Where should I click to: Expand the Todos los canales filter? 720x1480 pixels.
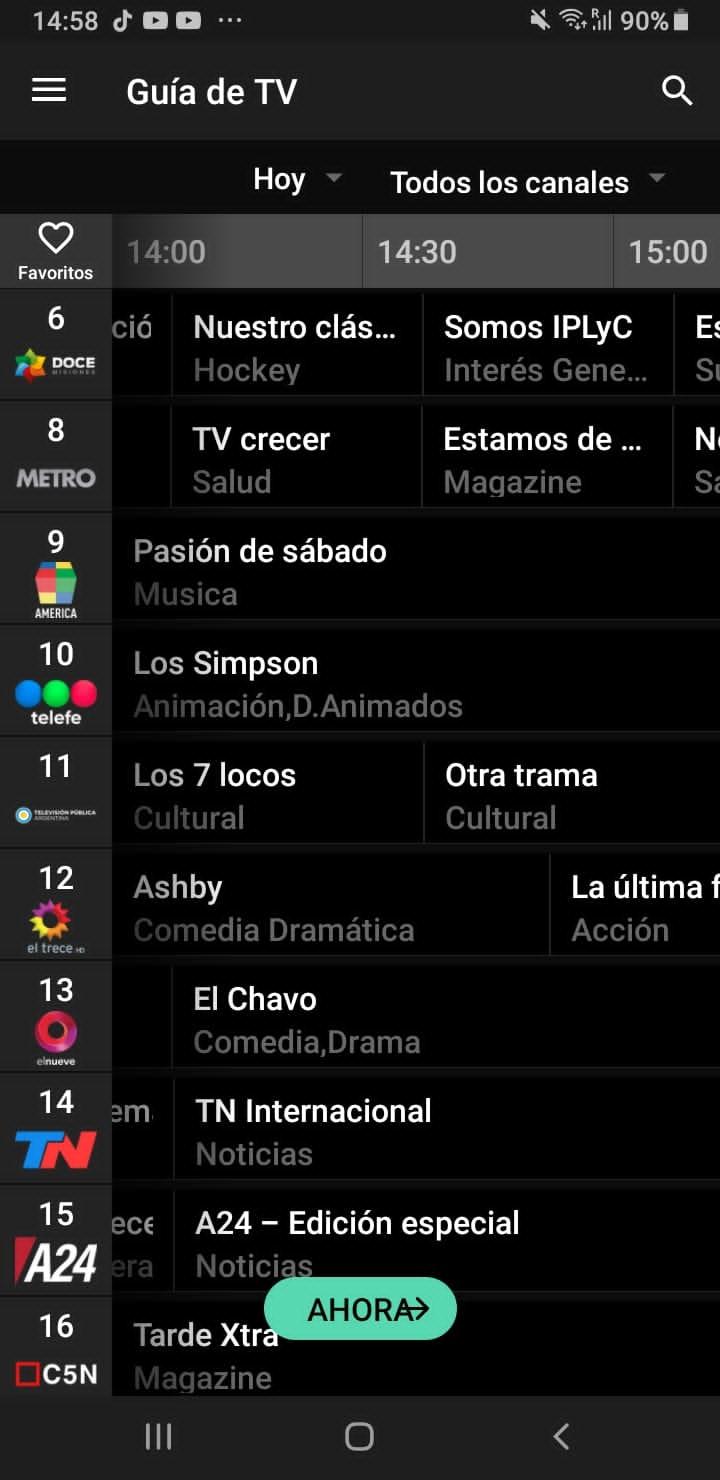pyautogui.click(x=526, y=182)
